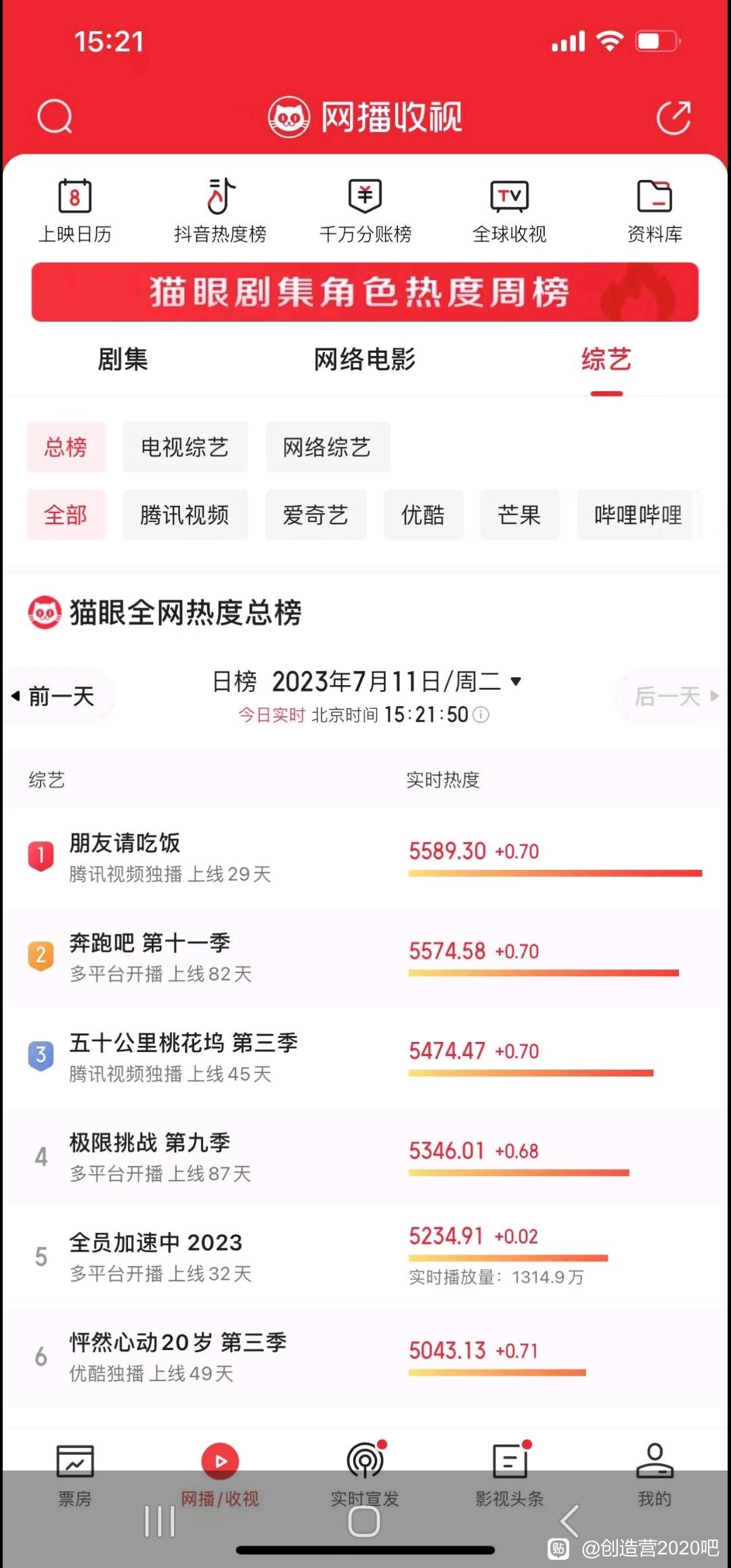Select the 电视综艺 filter chip
Viewport: 731px width, 1568px height.
coord(185,447)
